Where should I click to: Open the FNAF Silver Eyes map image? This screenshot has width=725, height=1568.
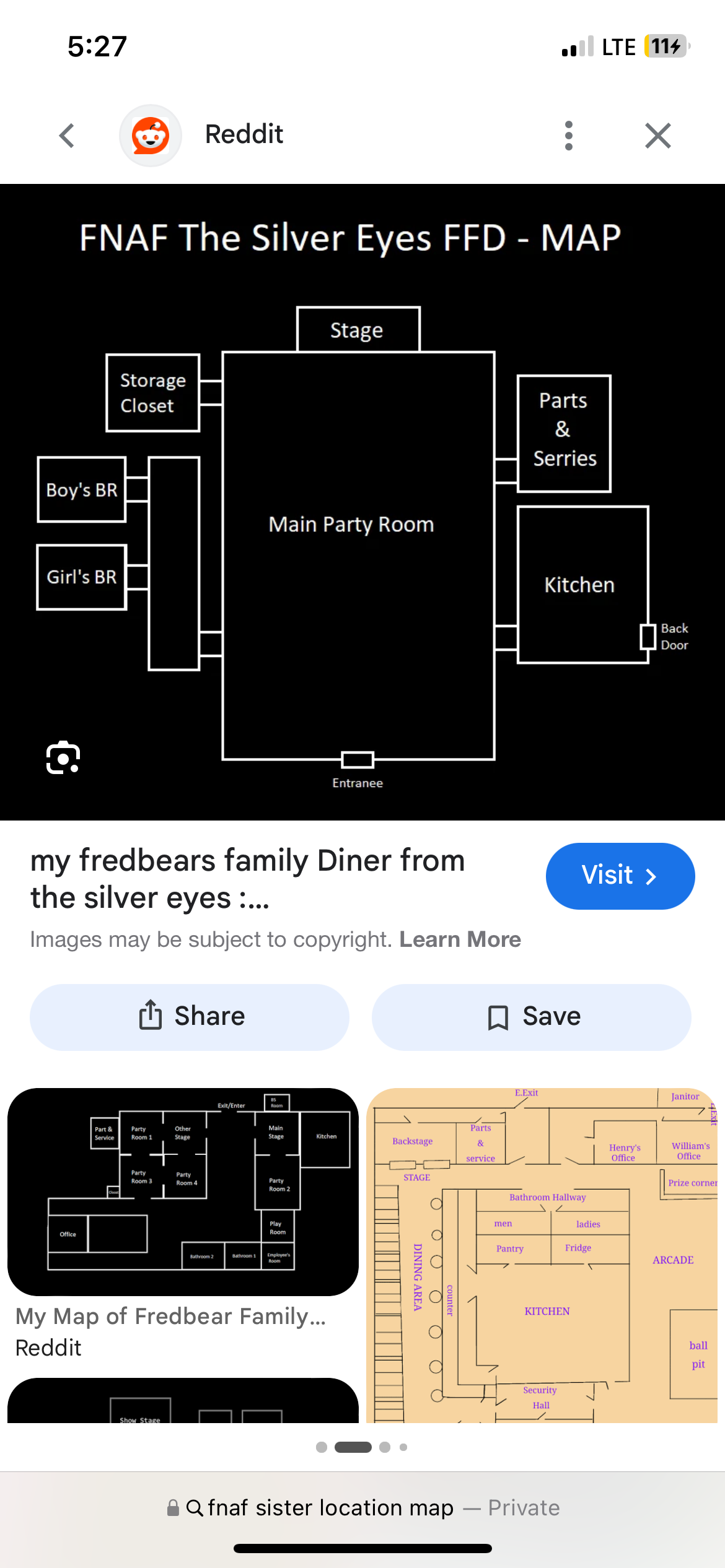[x=362, y=502]
